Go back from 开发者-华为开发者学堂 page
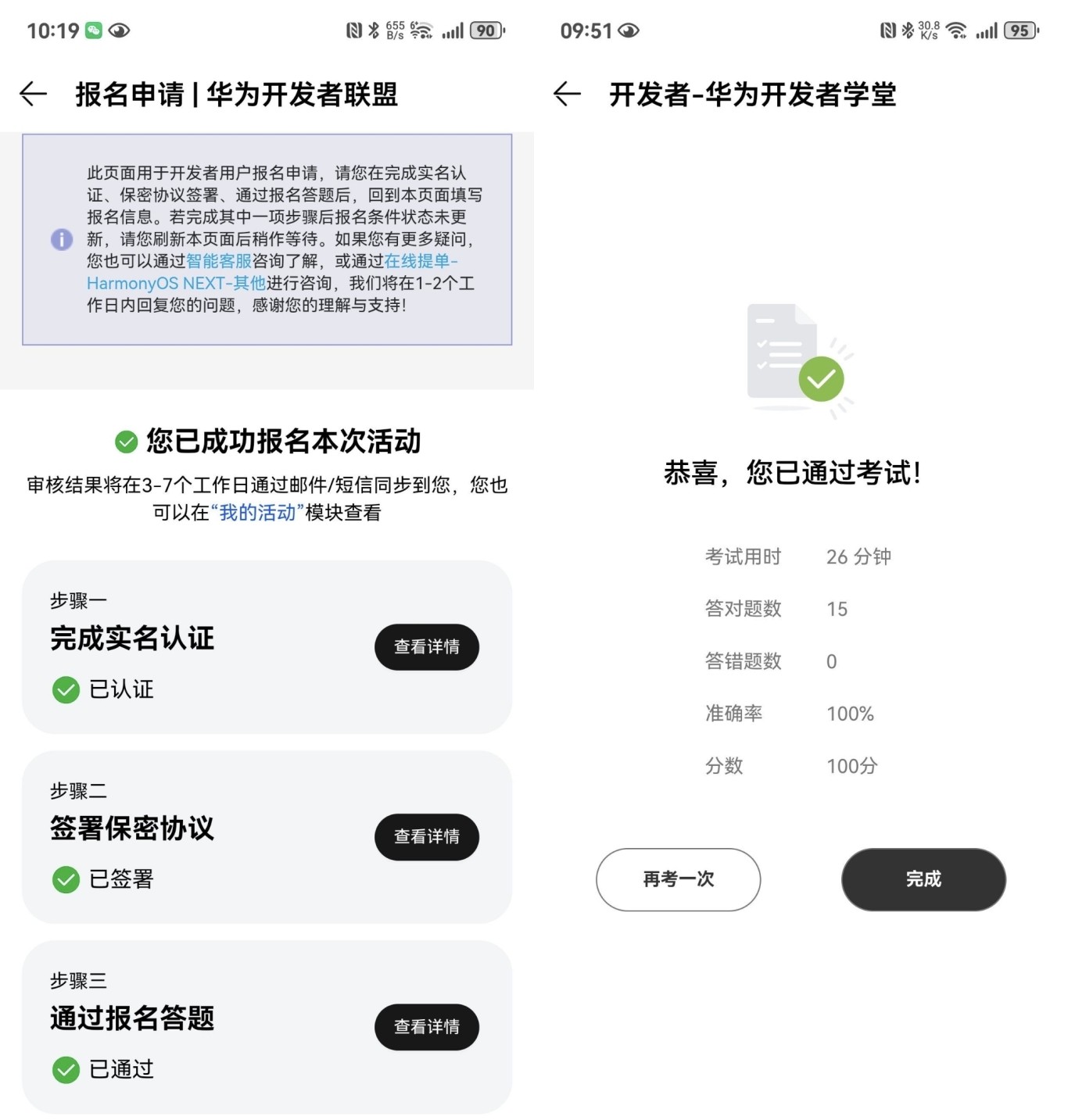 (x=567, y=95)
